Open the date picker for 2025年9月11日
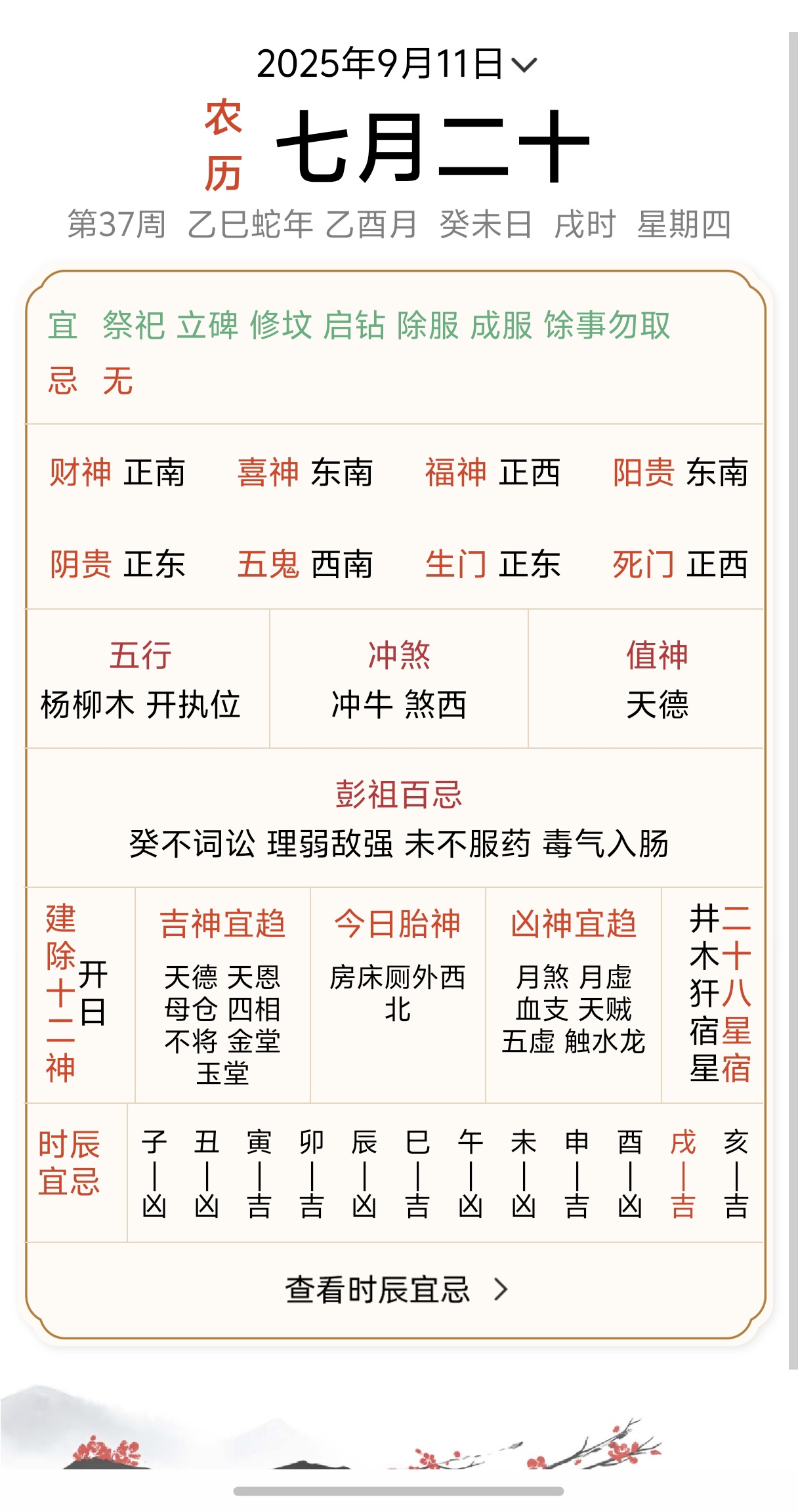 [396, 64]
